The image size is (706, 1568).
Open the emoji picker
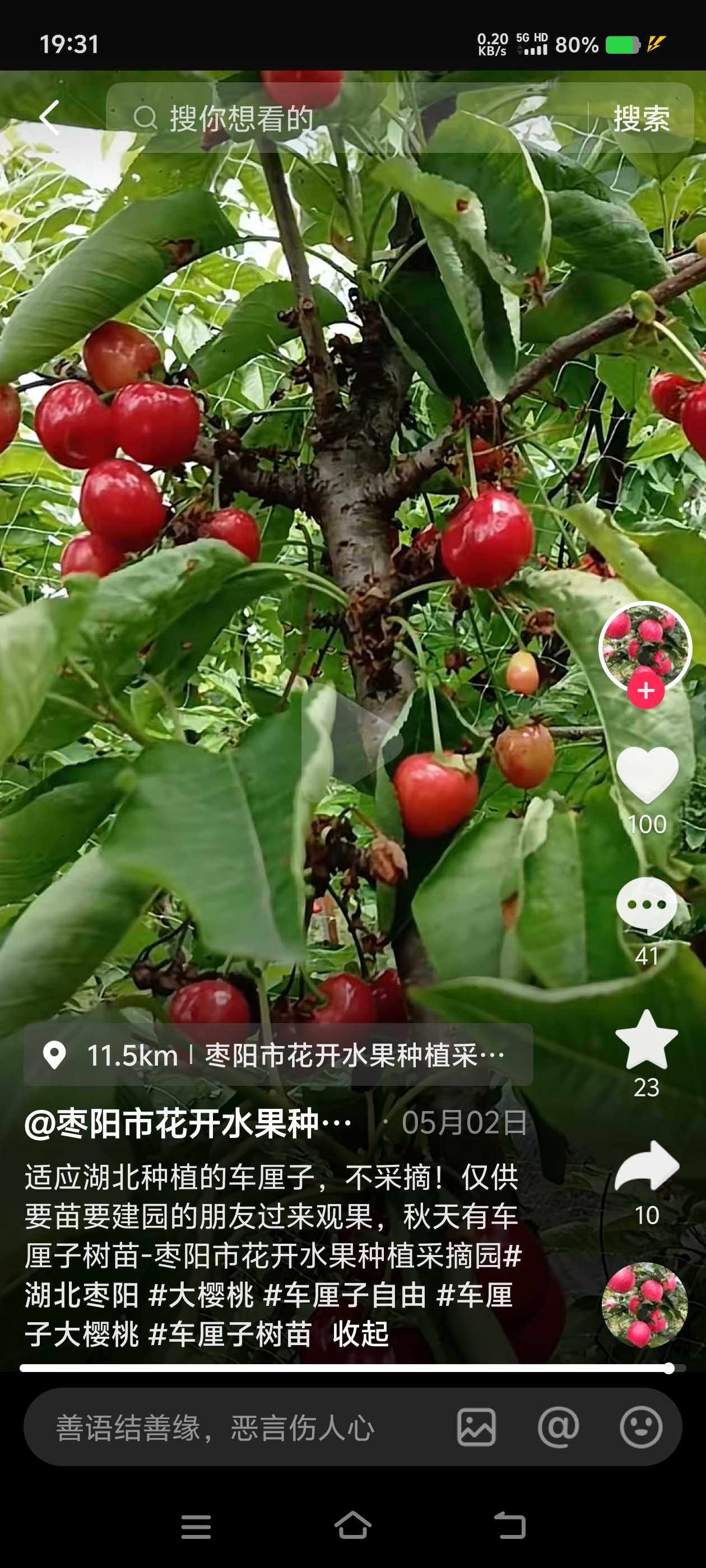pos(641,1427)
